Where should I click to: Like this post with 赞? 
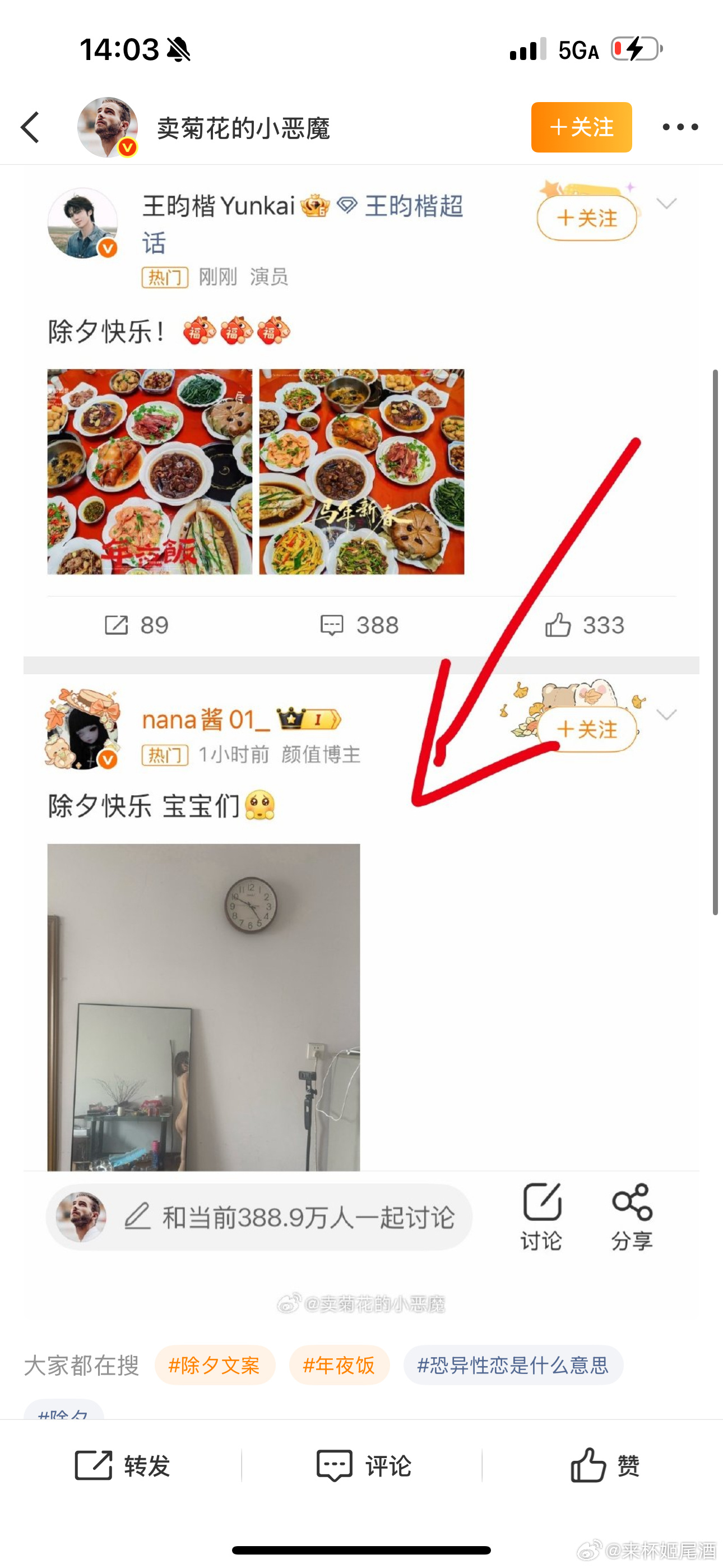(604, 1465)
